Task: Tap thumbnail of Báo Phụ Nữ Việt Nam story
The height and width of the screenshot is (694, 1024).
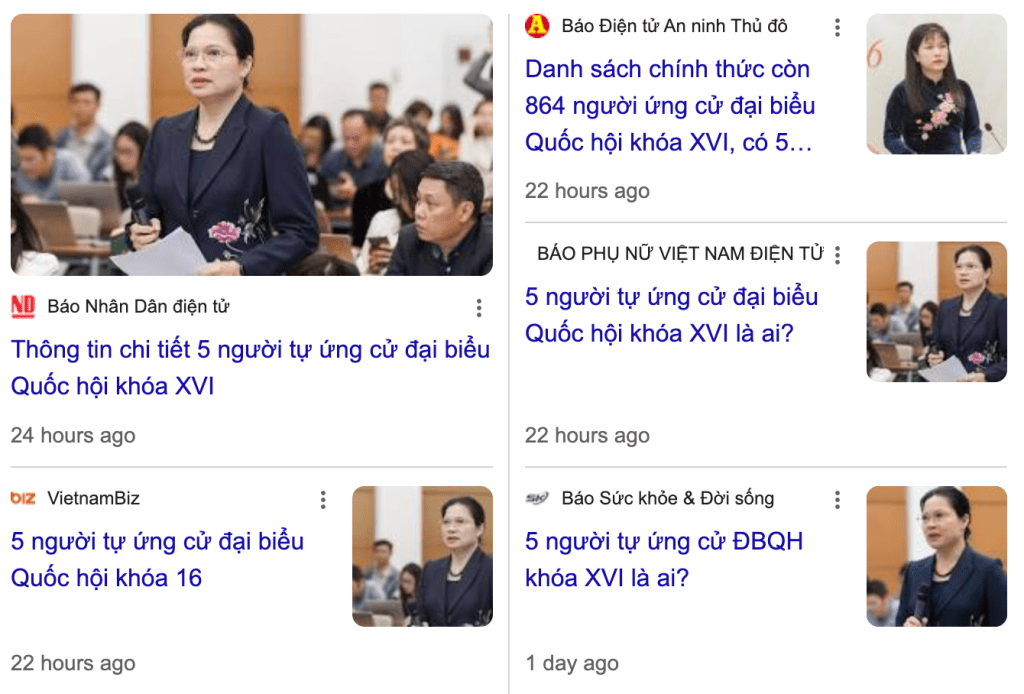Action: (936, 312)
